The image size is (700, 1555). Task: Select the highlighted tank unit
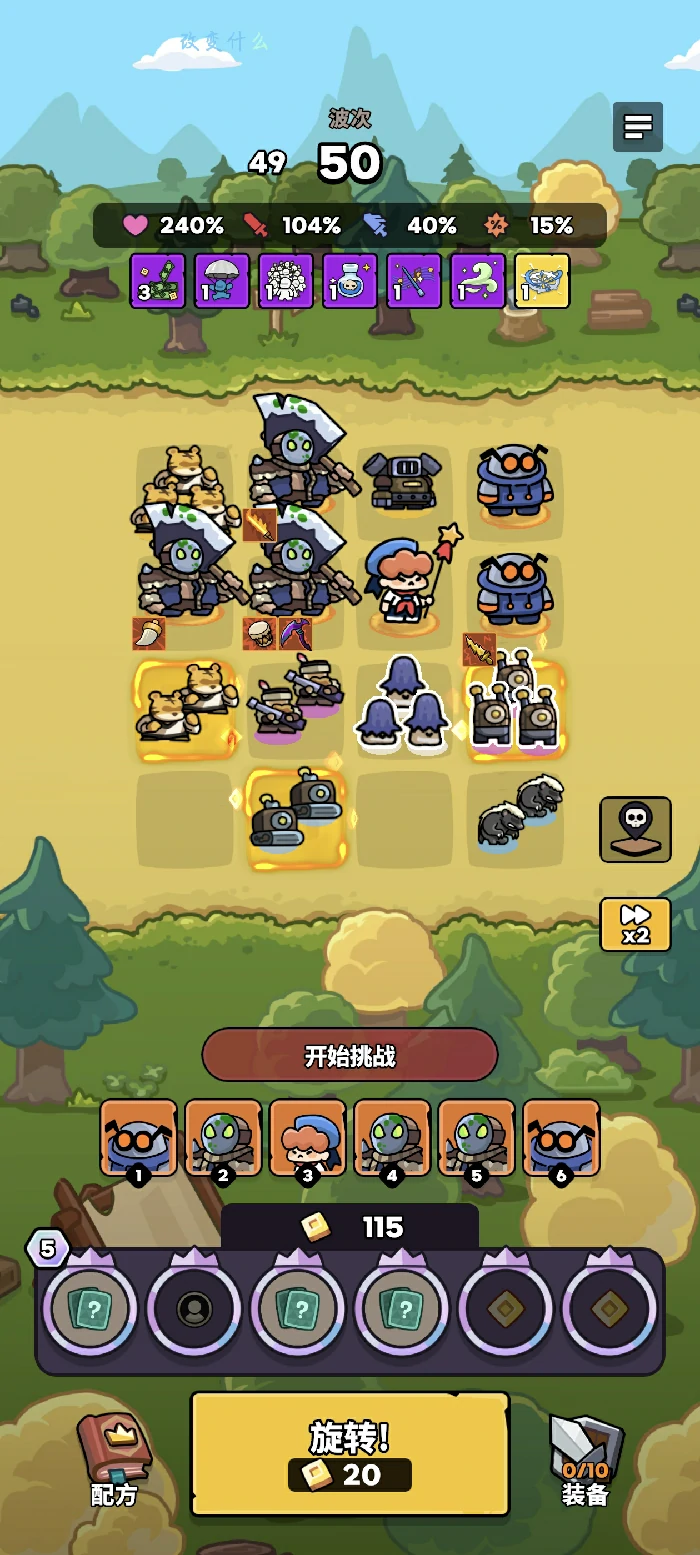[x=295, y=817]
